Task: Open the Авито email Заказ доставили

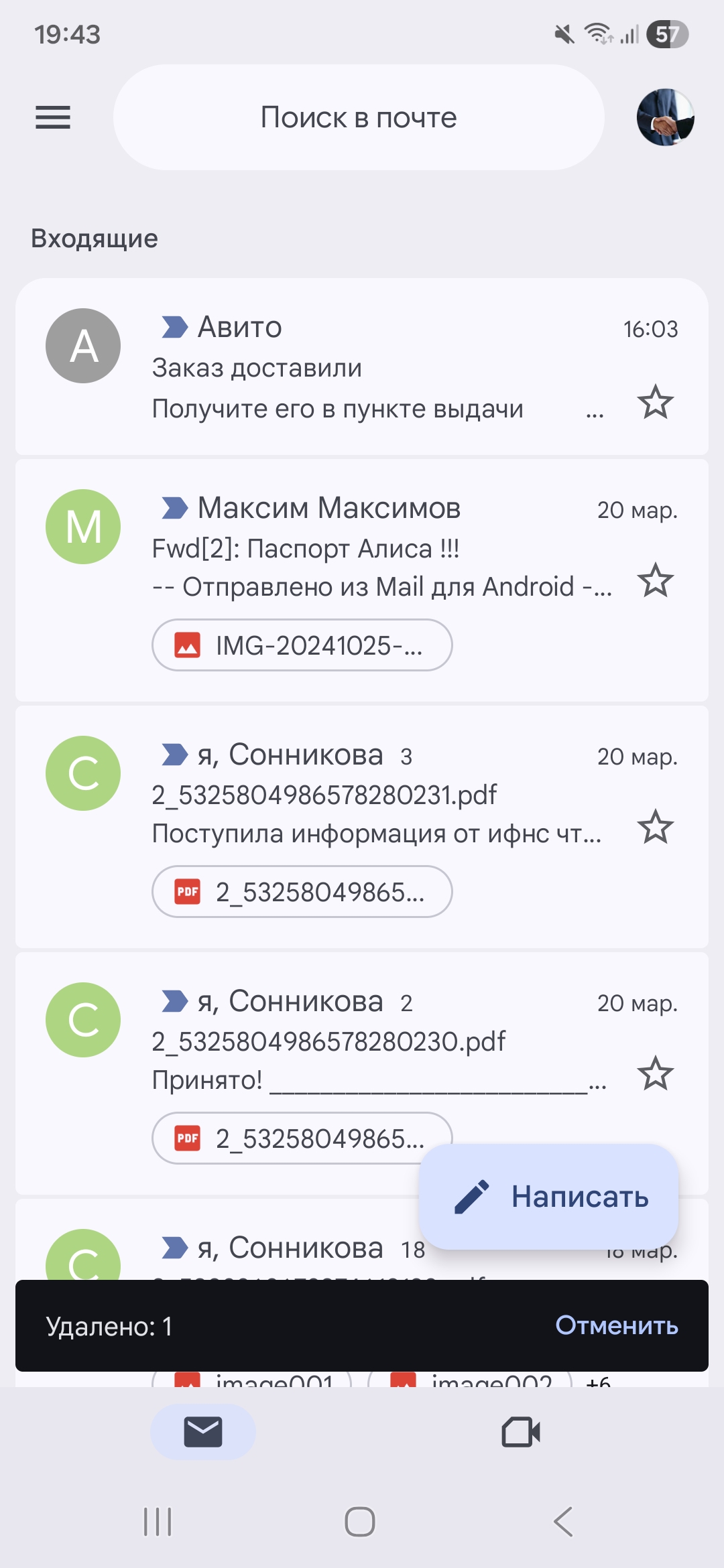Action: pos(375,369)
